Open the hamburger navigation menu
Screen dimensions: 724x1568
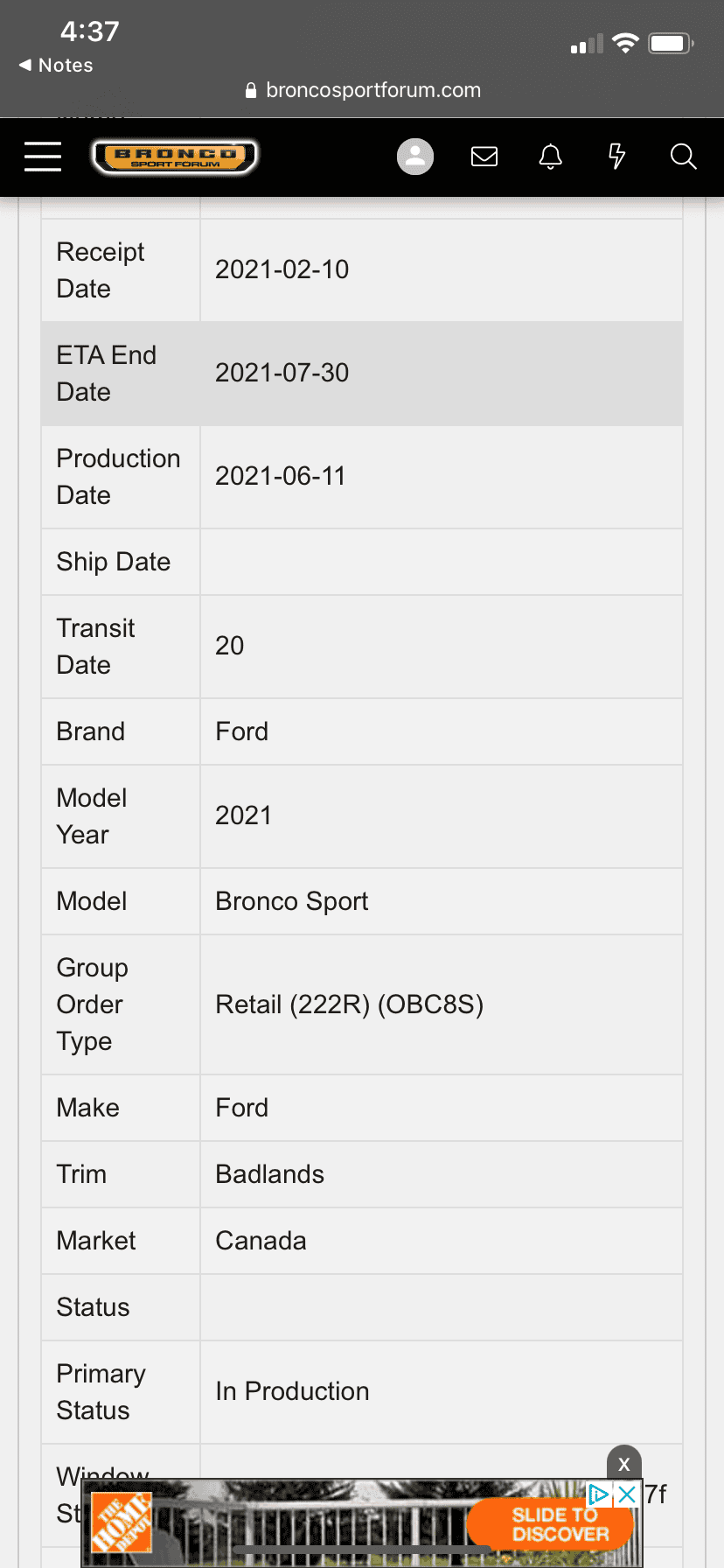42,157
